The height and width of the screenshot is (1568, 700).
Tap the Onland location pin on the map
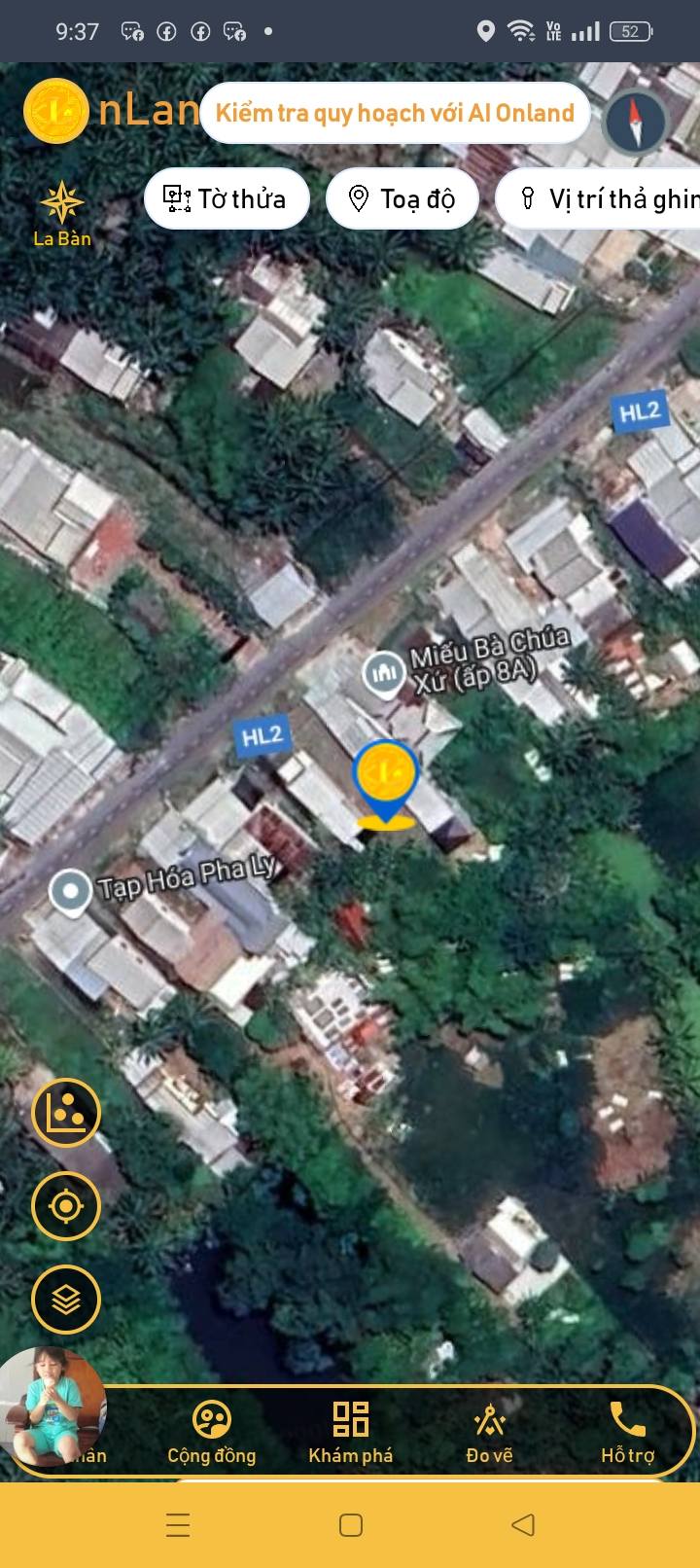coord(386,784)
